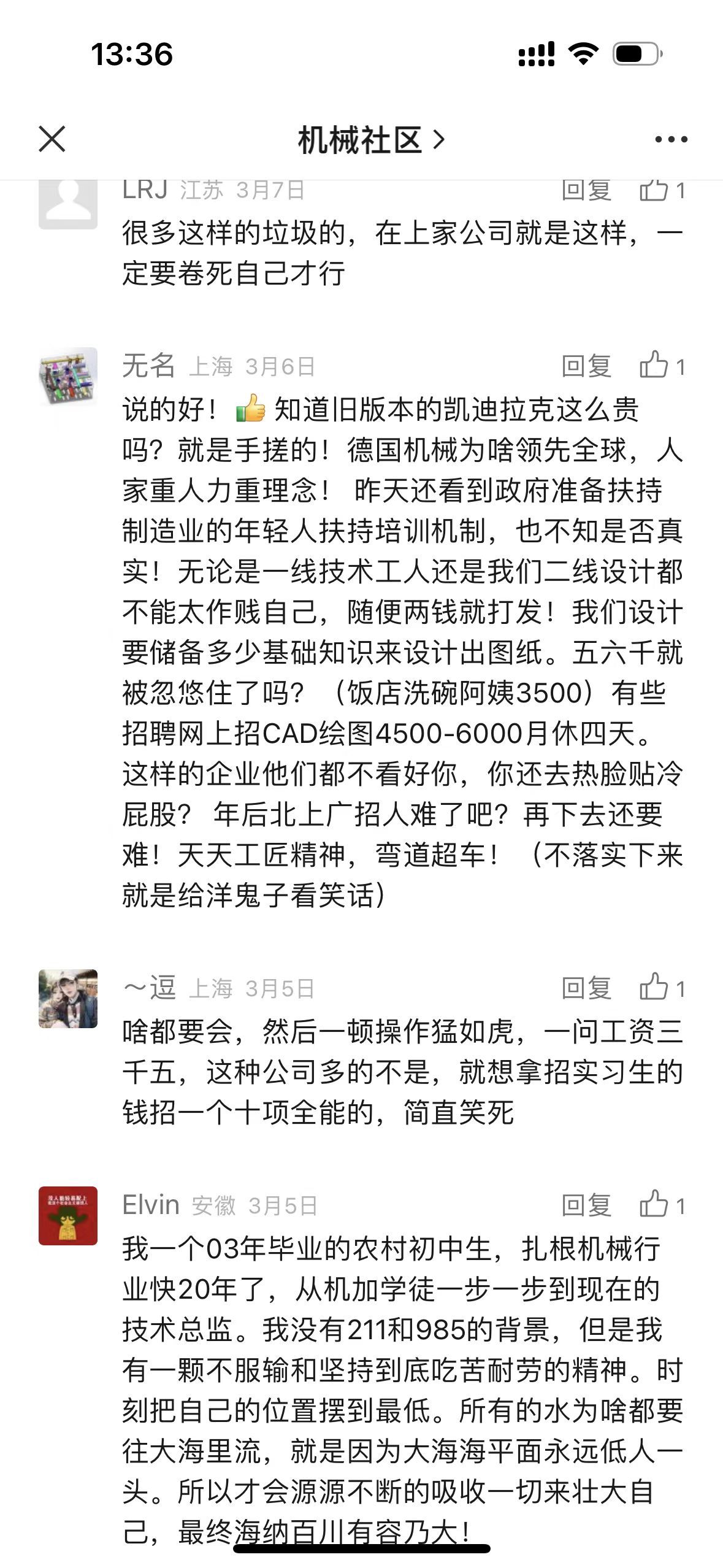Viewport: 723px width, 1568px height.
Task: Reply to 无名's comment
Action: [x=586, y=366]
